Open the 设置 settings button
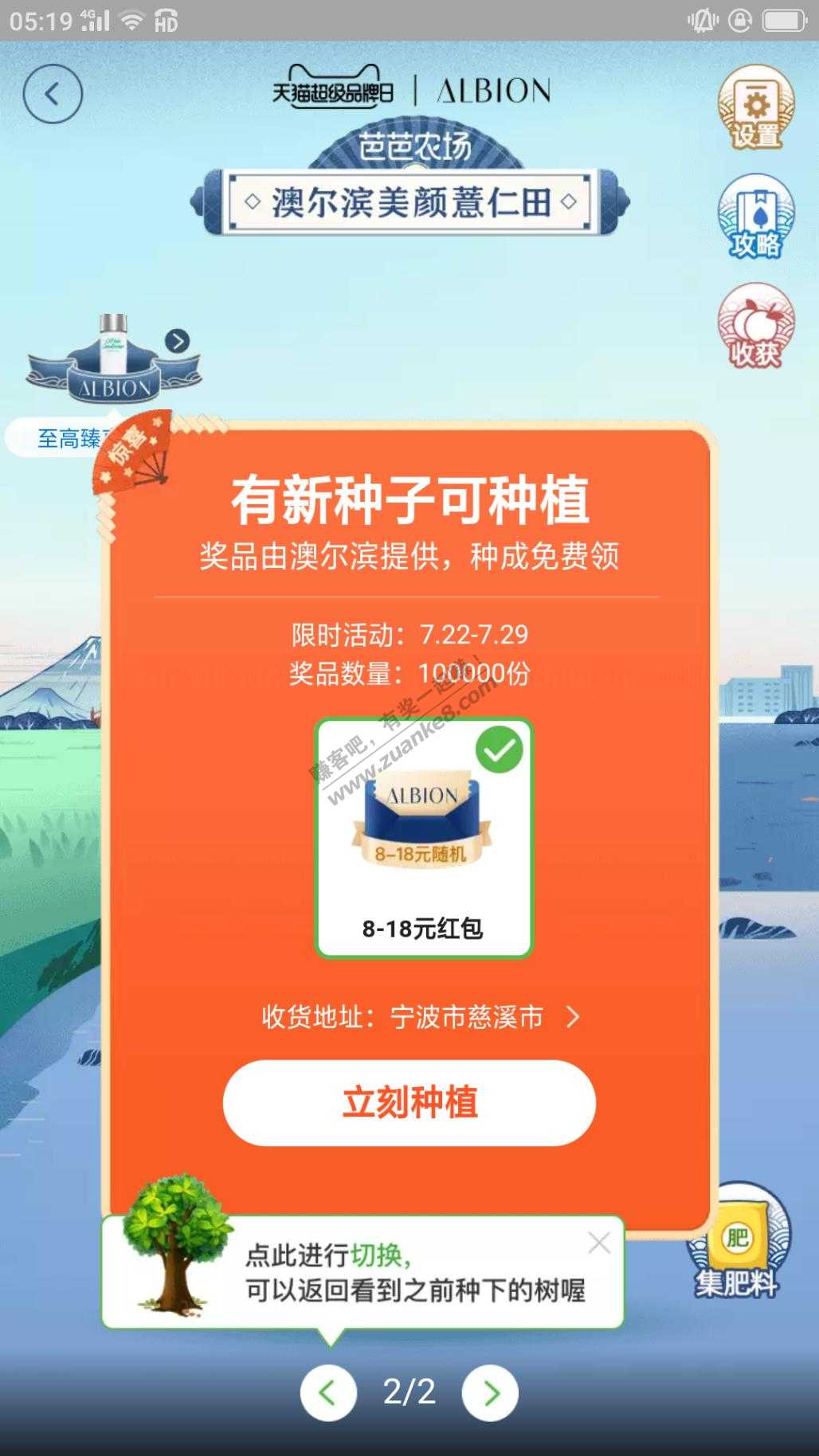Screen dimensions: 819x1456 click(x=755, y=109)
